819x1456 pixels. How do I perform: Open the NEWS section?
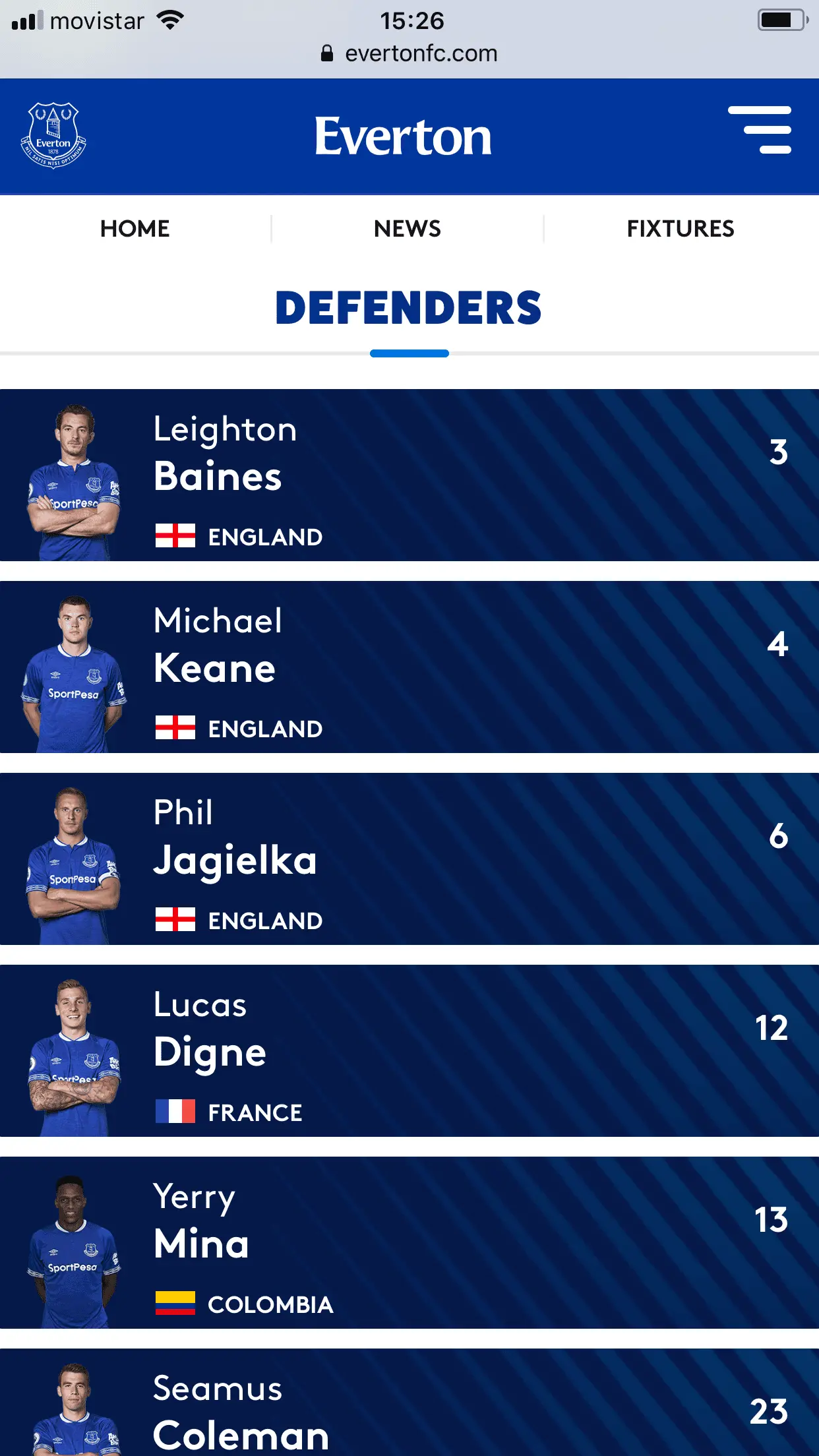(x=408, y=229)
